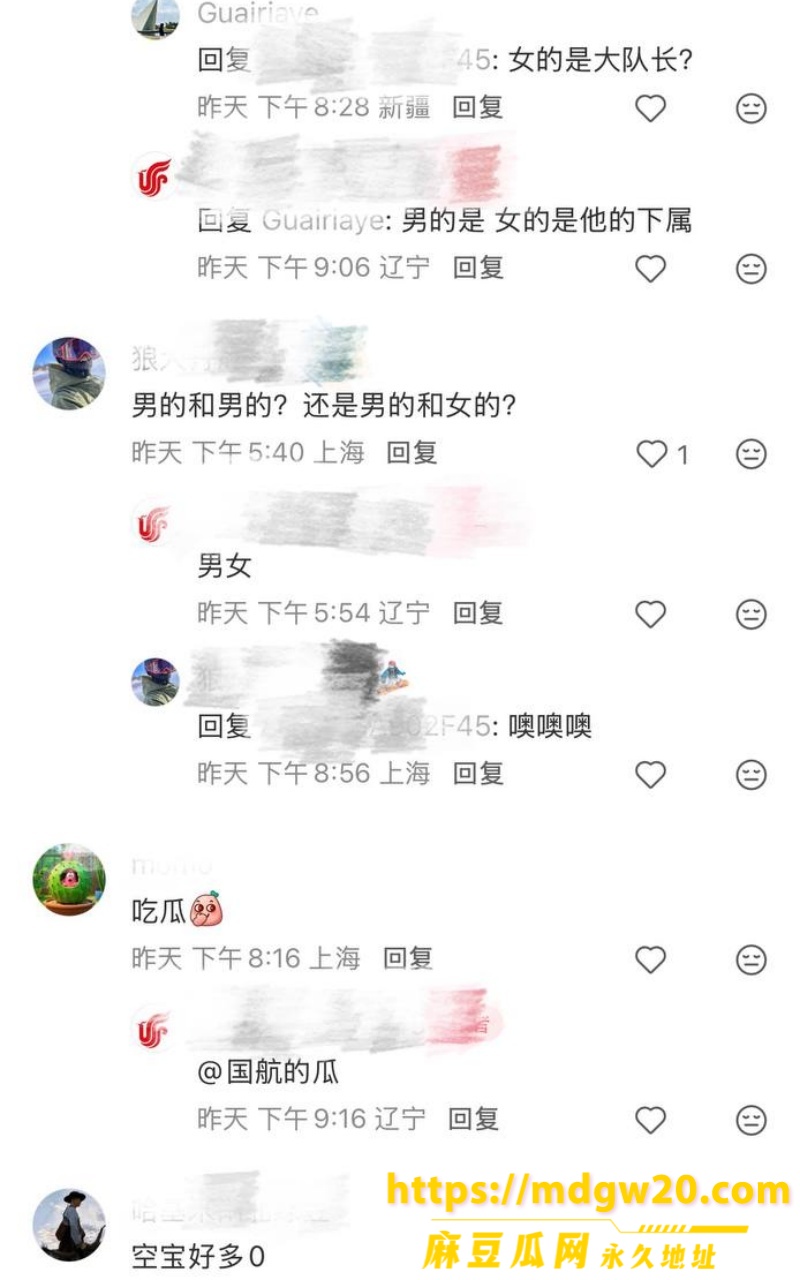Like the "男的是 女的是他的下属" reply
Image resolution: width=800 pixels, height=1280 pixels.
[x=651, y=268]
